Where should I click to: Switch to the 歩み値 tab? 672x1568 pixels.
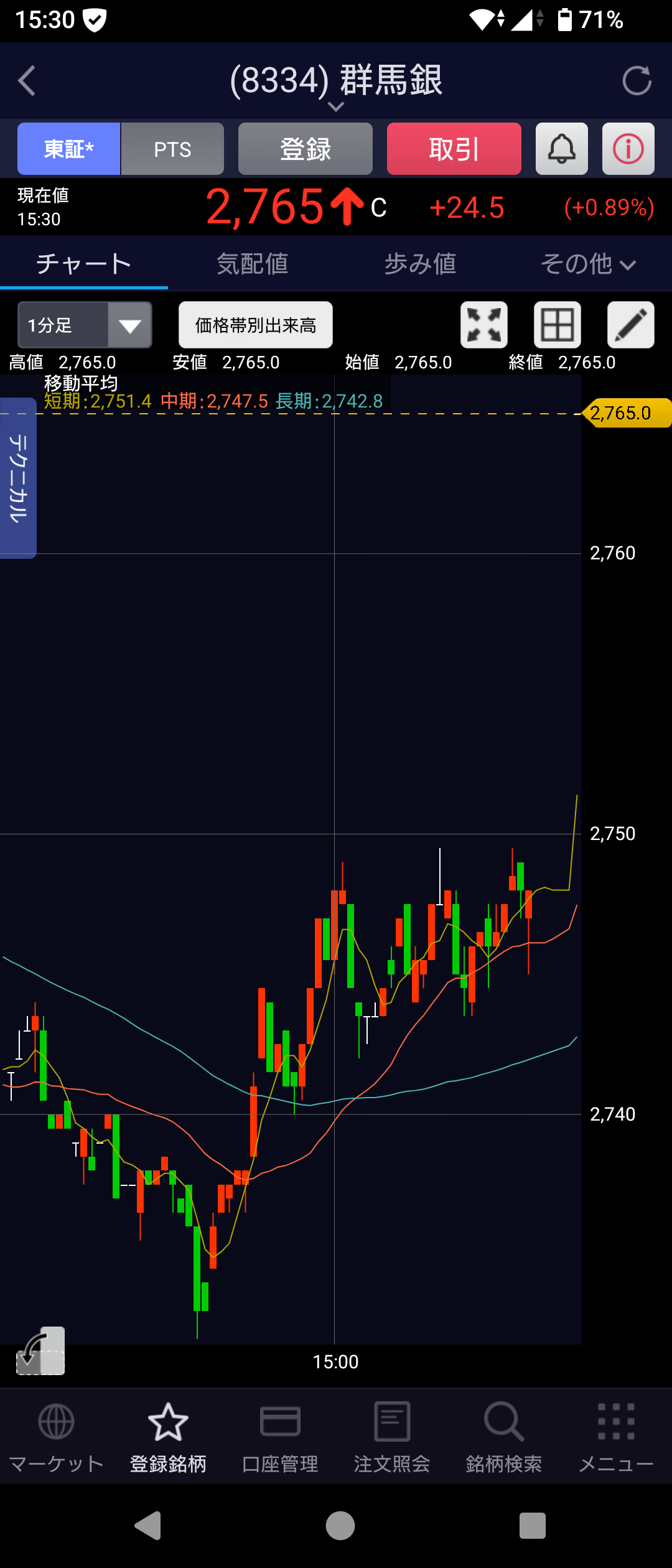[x=420, y=264]
